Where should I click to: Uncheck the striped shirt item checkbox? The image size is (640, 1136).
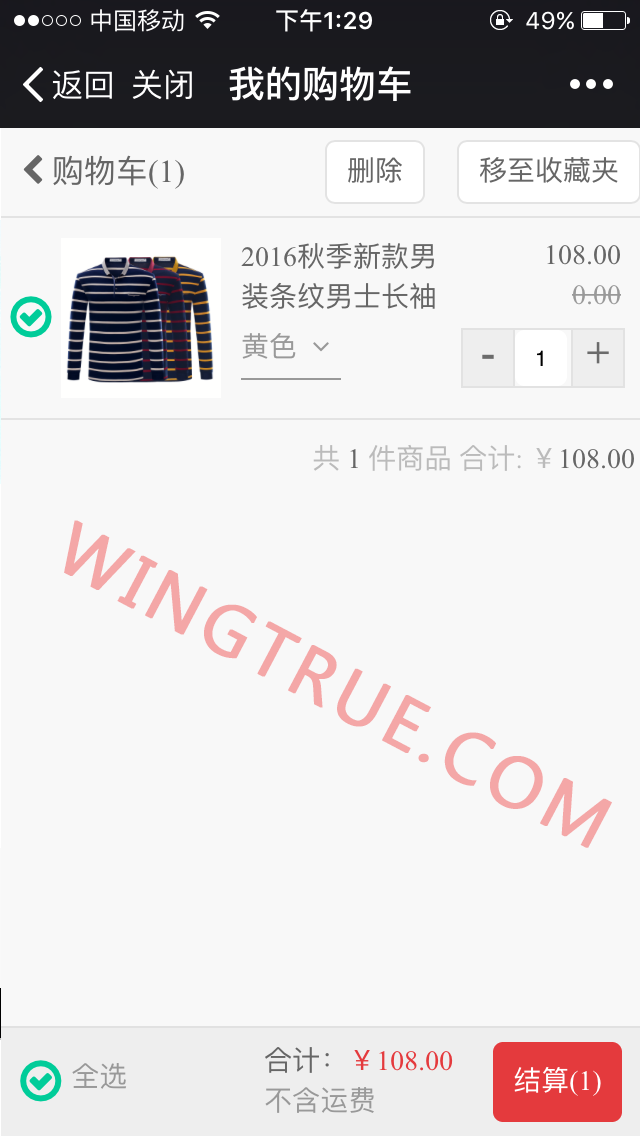coord(31,318)
